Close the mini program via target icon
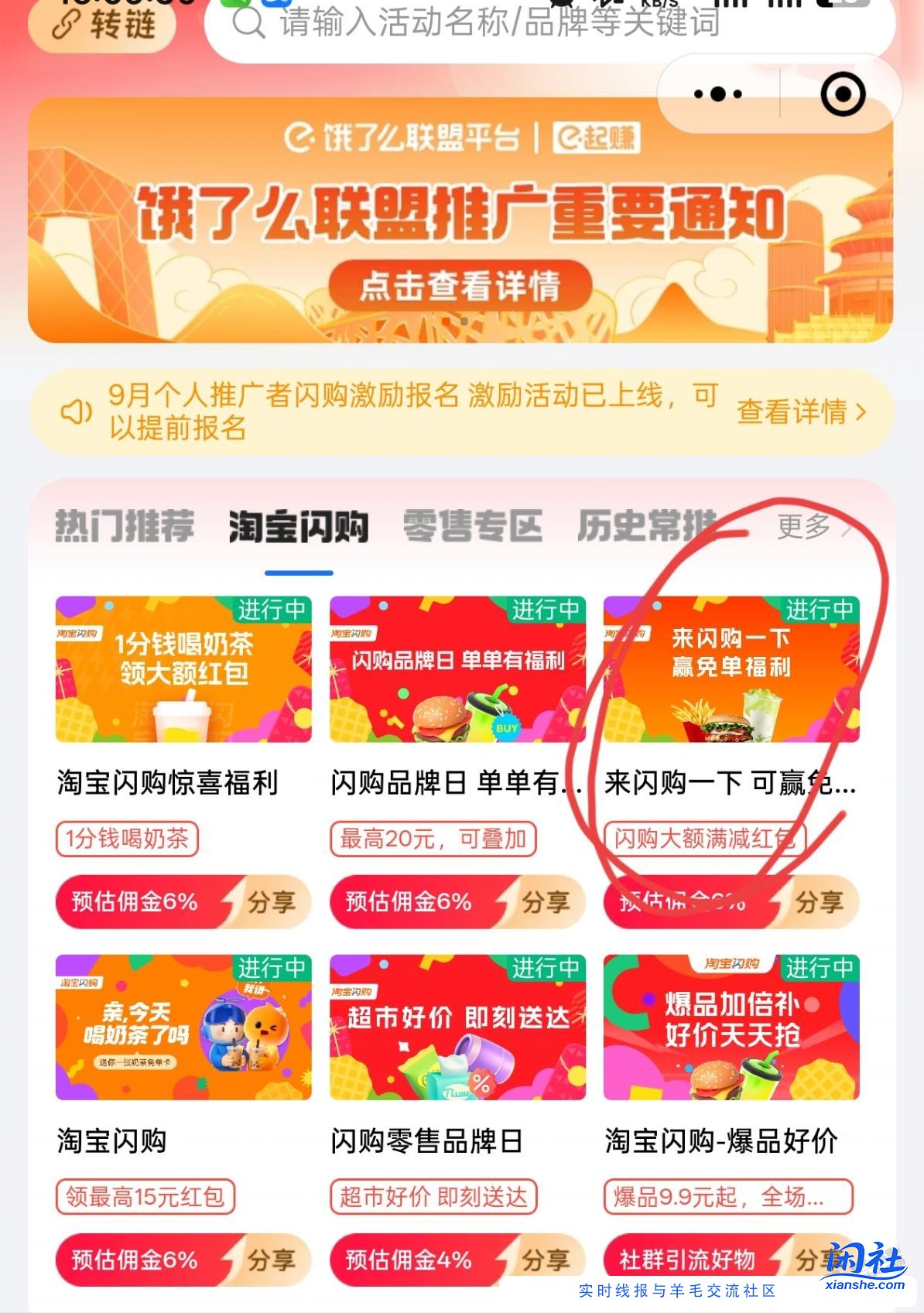Image resolution: width=924 pixels, height=1313 pixels. point(842,94)
